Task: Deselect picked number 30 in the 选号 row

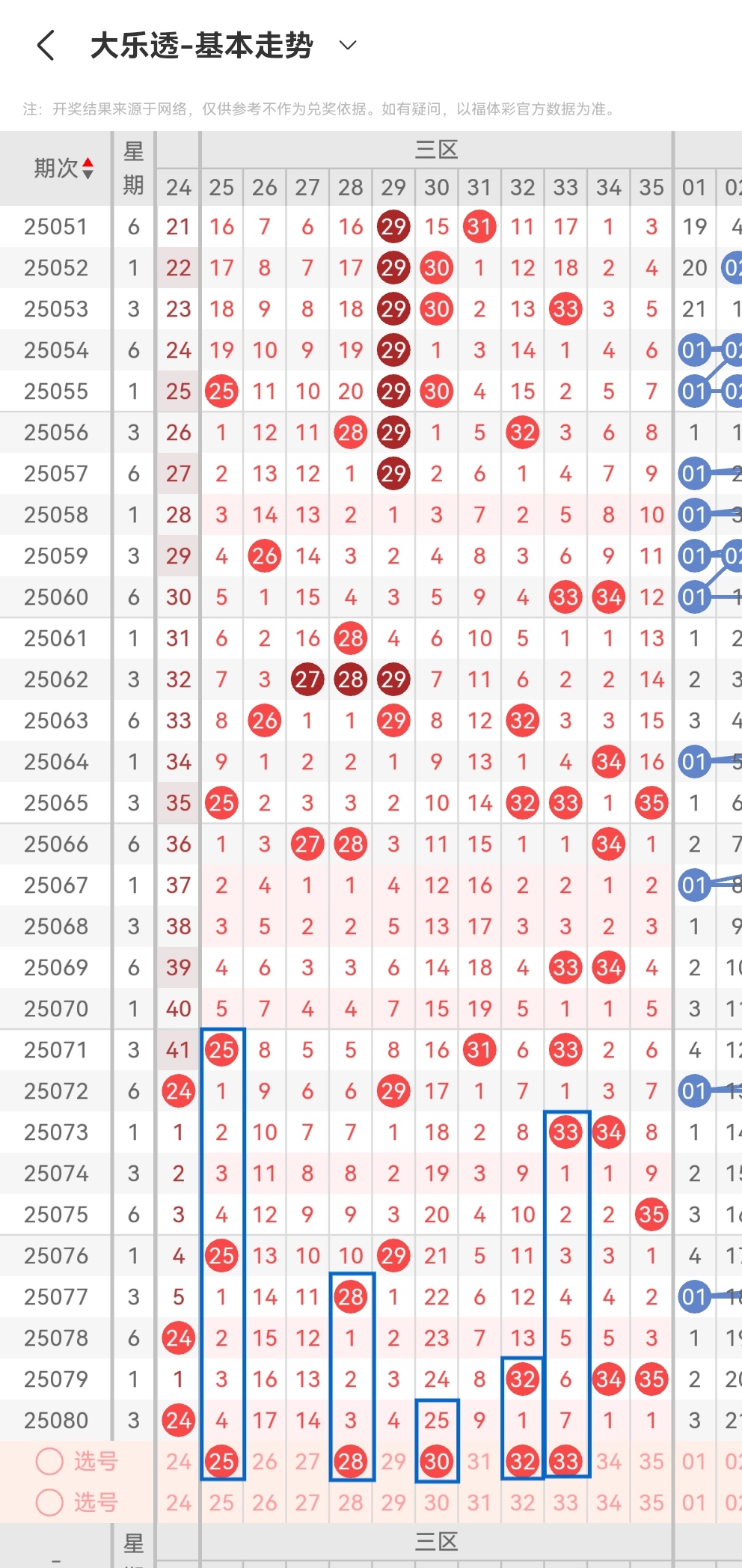Action: (437, 1461)
